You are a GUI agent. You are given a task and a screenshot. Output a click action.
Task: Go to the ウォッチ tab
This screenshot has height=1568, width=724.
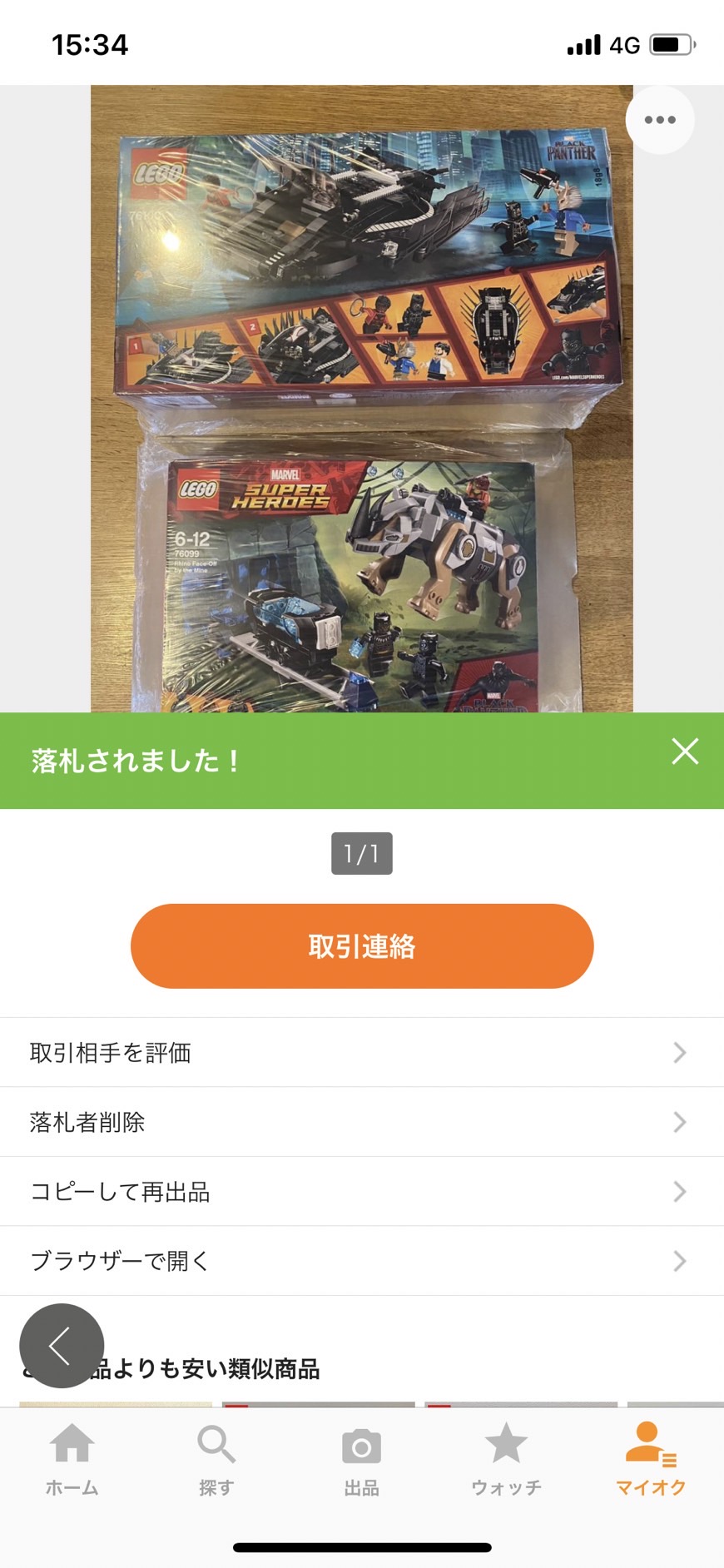506,1461
